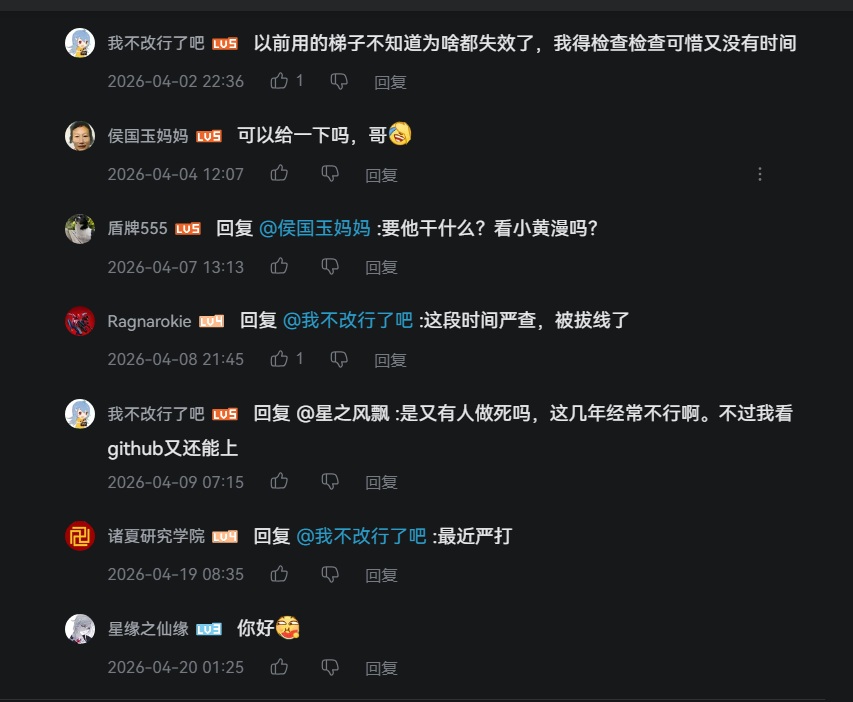The image size is (853, 702).
Task: Like Ragnarokie's comment
Action: click(x=280, y=359)
